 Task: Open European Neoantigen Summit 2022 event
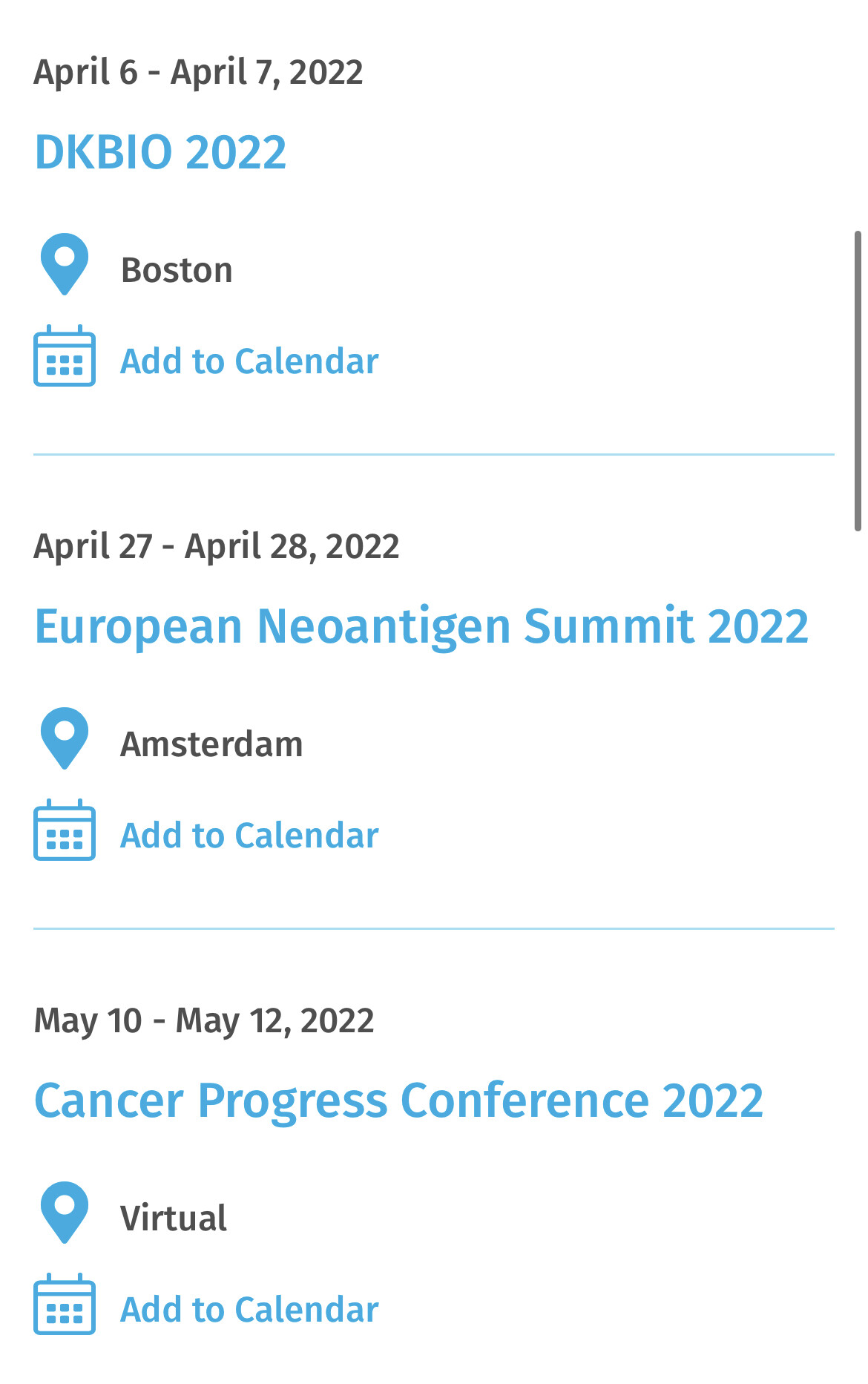click(421, 626)
